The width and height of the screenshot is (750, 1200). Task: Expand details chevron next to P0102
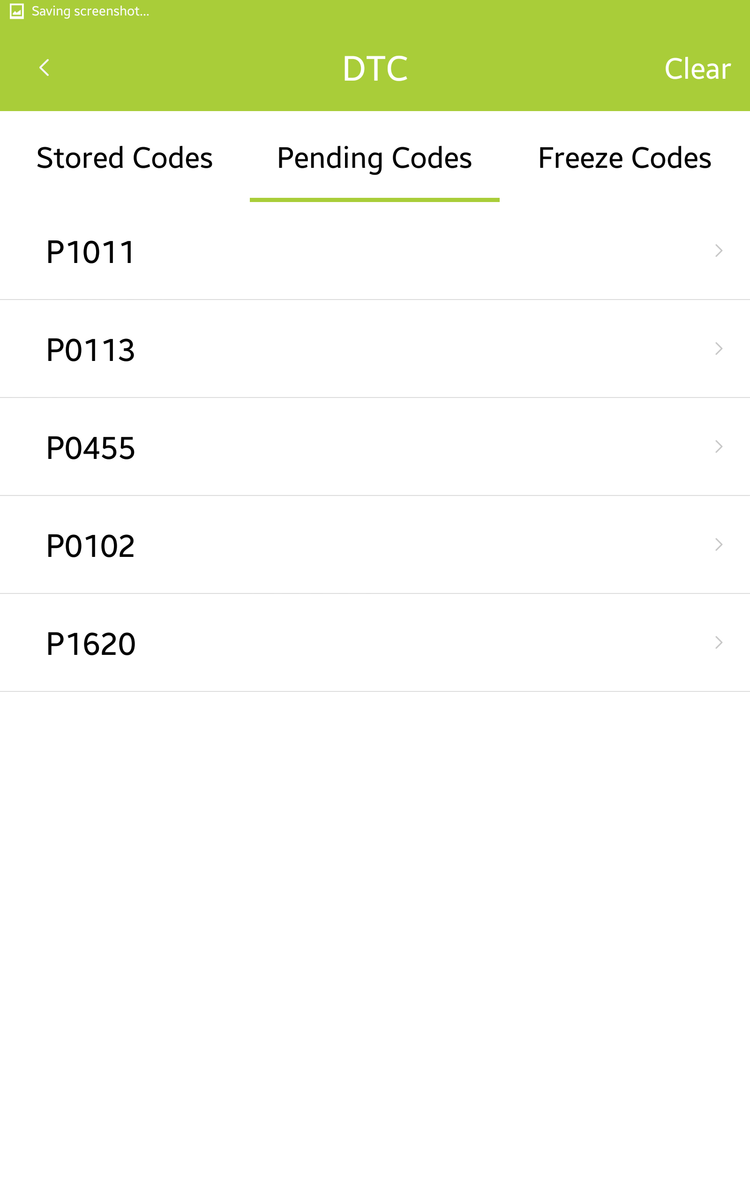718,544
